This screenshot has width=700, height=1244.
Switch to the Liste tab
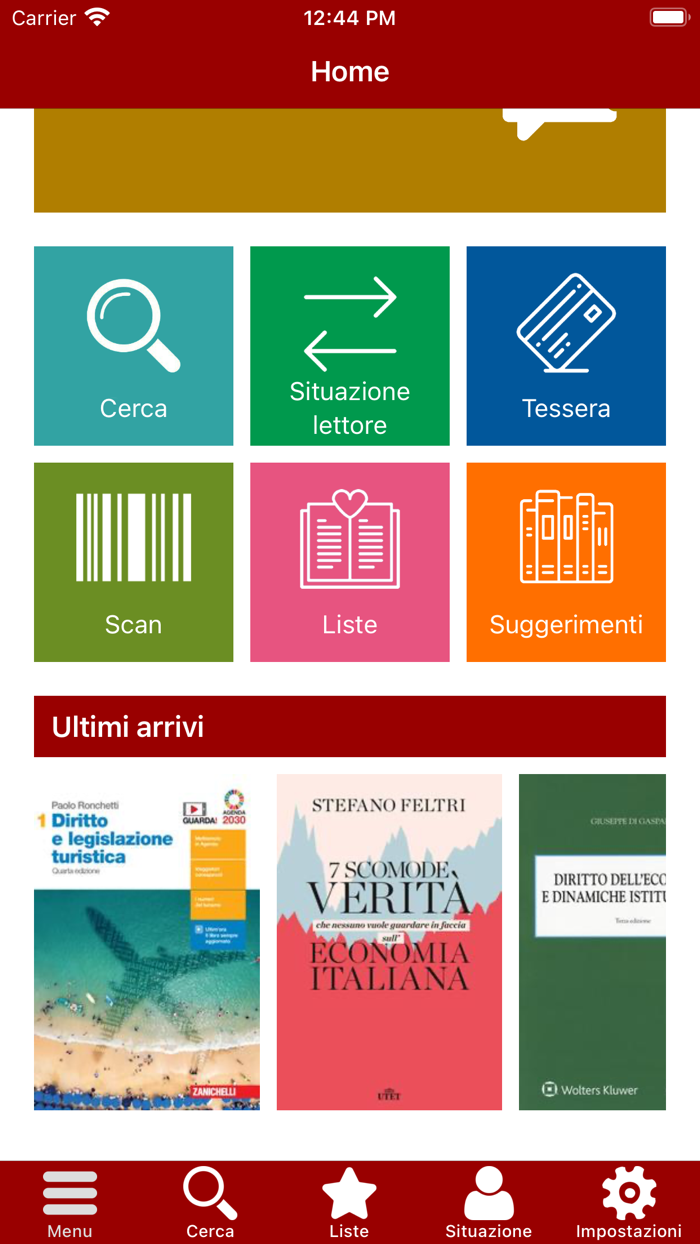click(x=349, y=1203)
